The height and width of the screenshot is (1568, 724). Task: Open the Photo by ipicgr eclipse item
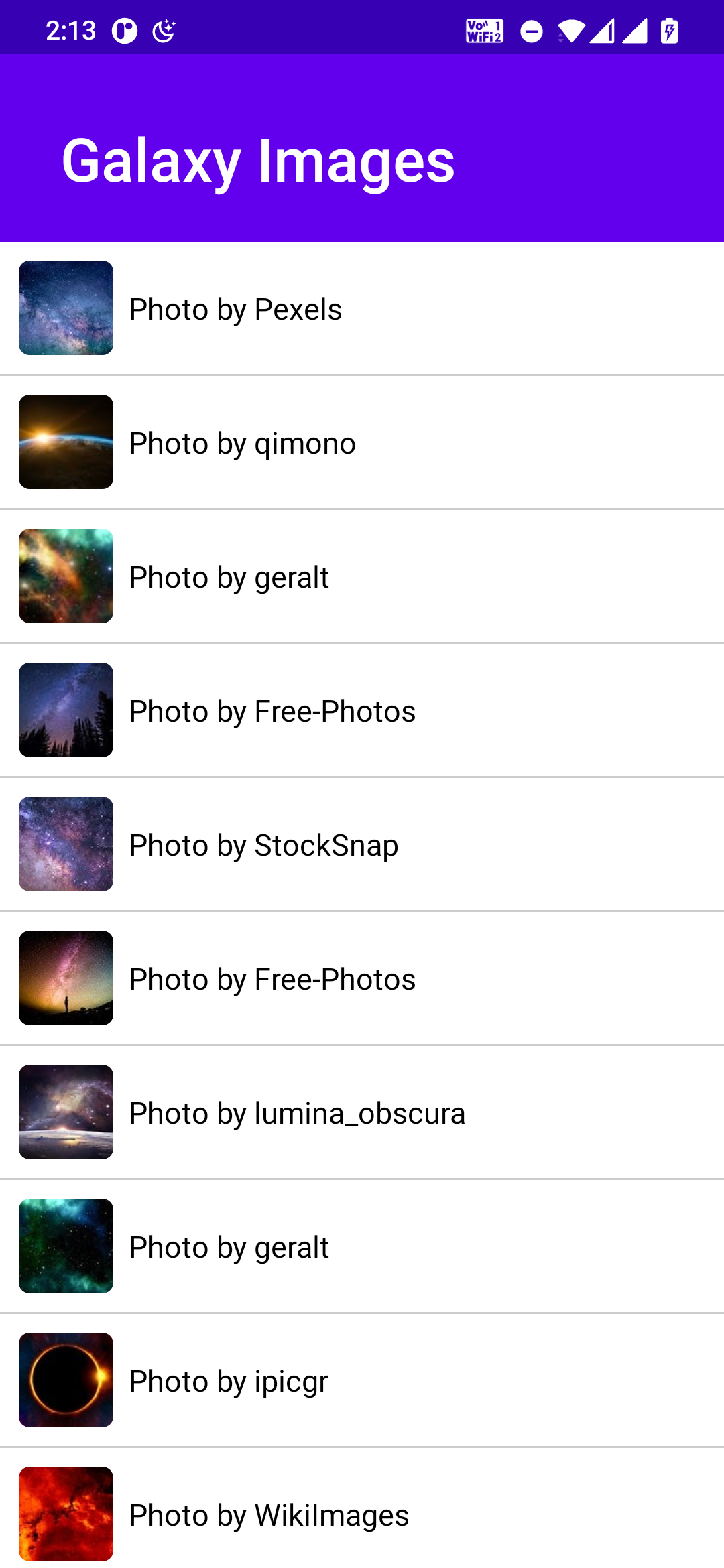click(x=362, y=1380)
